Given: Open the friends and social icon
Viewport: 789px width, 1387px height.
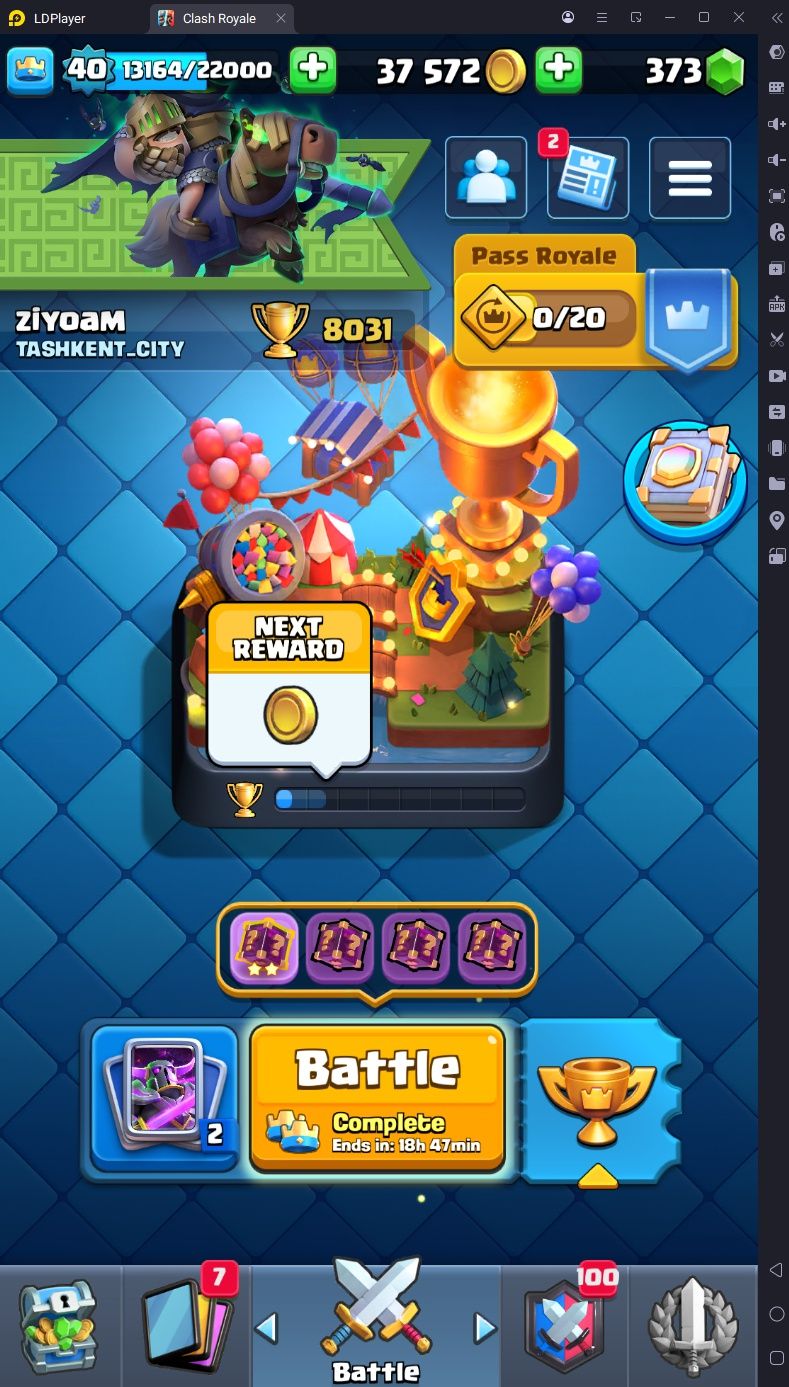Looking at the screenshot, I should (486, 178).
